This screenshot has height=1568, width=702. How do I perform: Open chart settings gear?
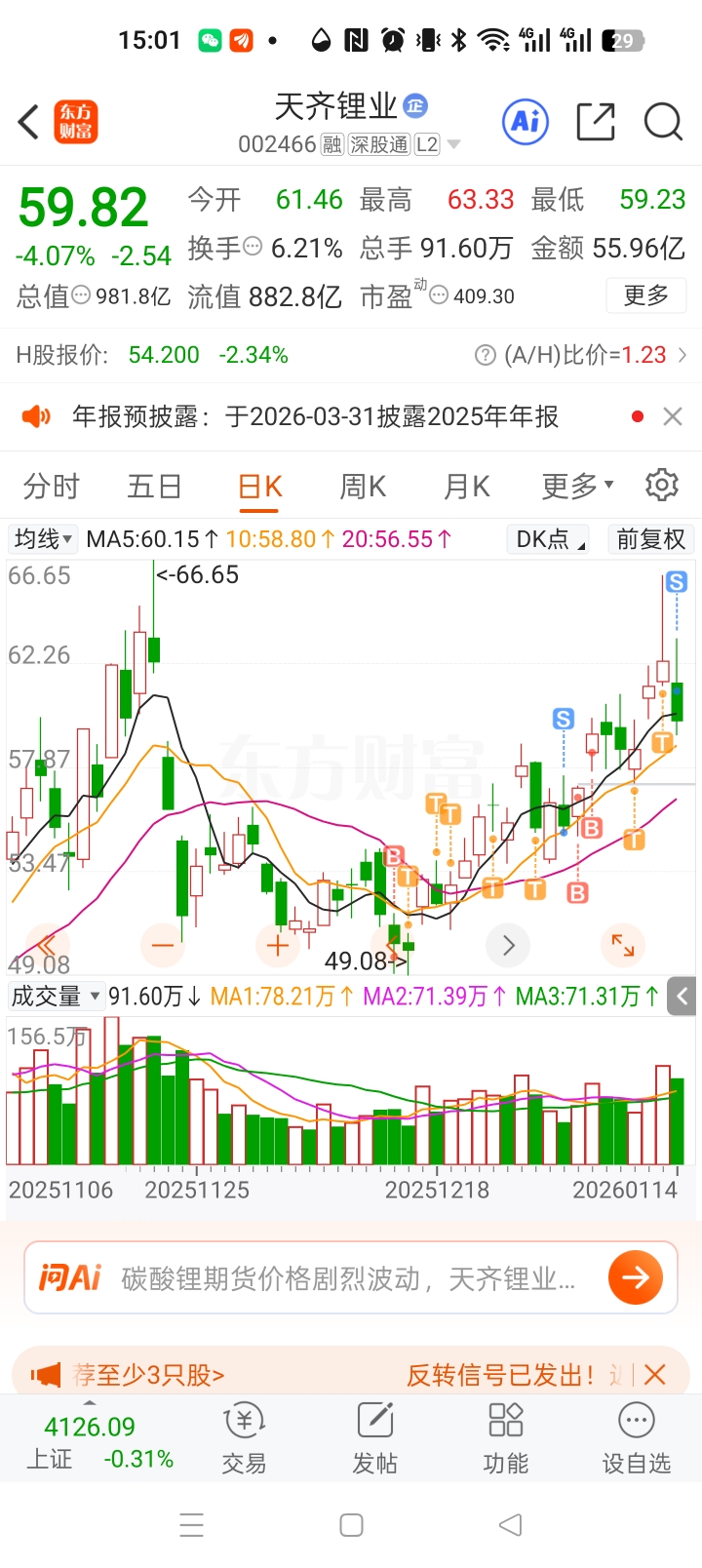click(x=662, y=485)
